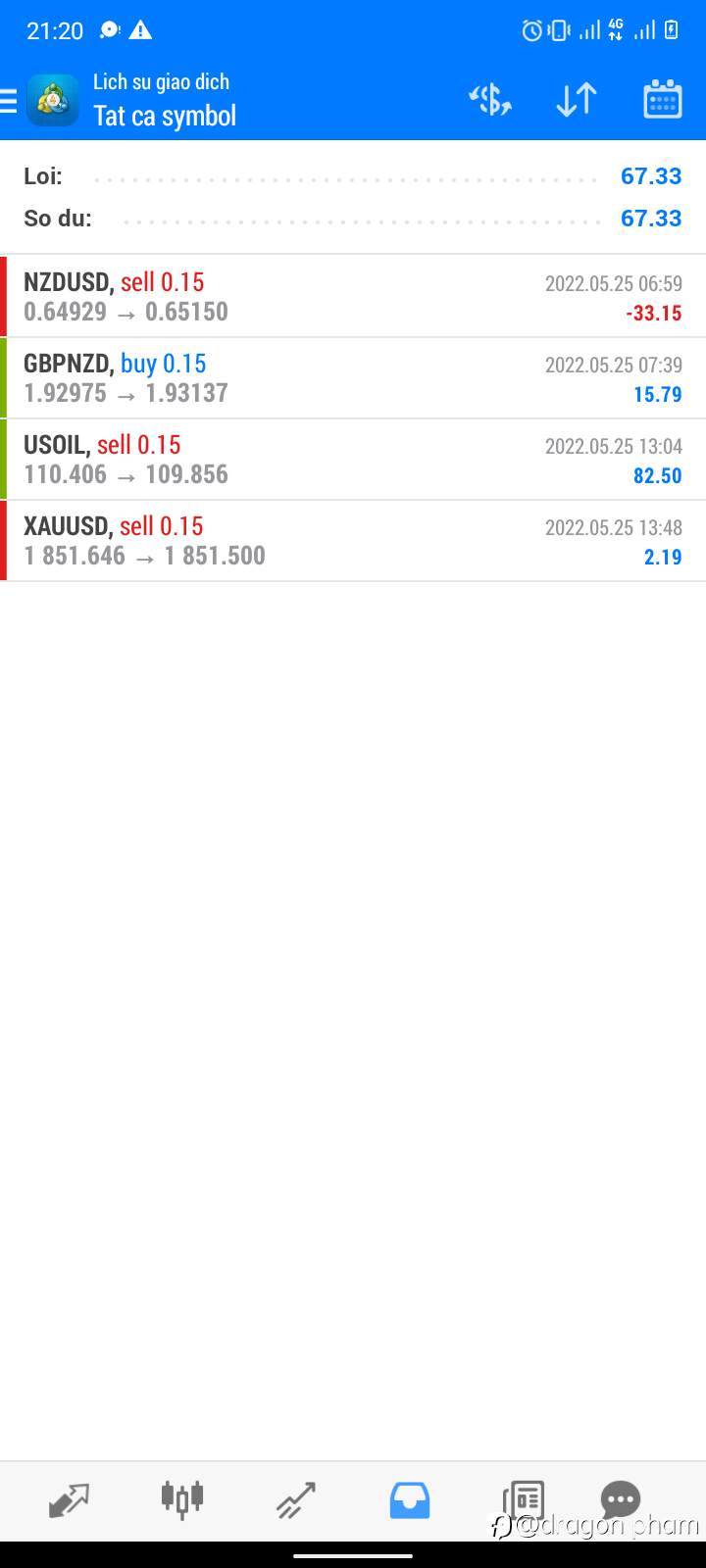Open the hamburger drawer menu
Viewport: 706px width, 1568px height.
(8, 100)
